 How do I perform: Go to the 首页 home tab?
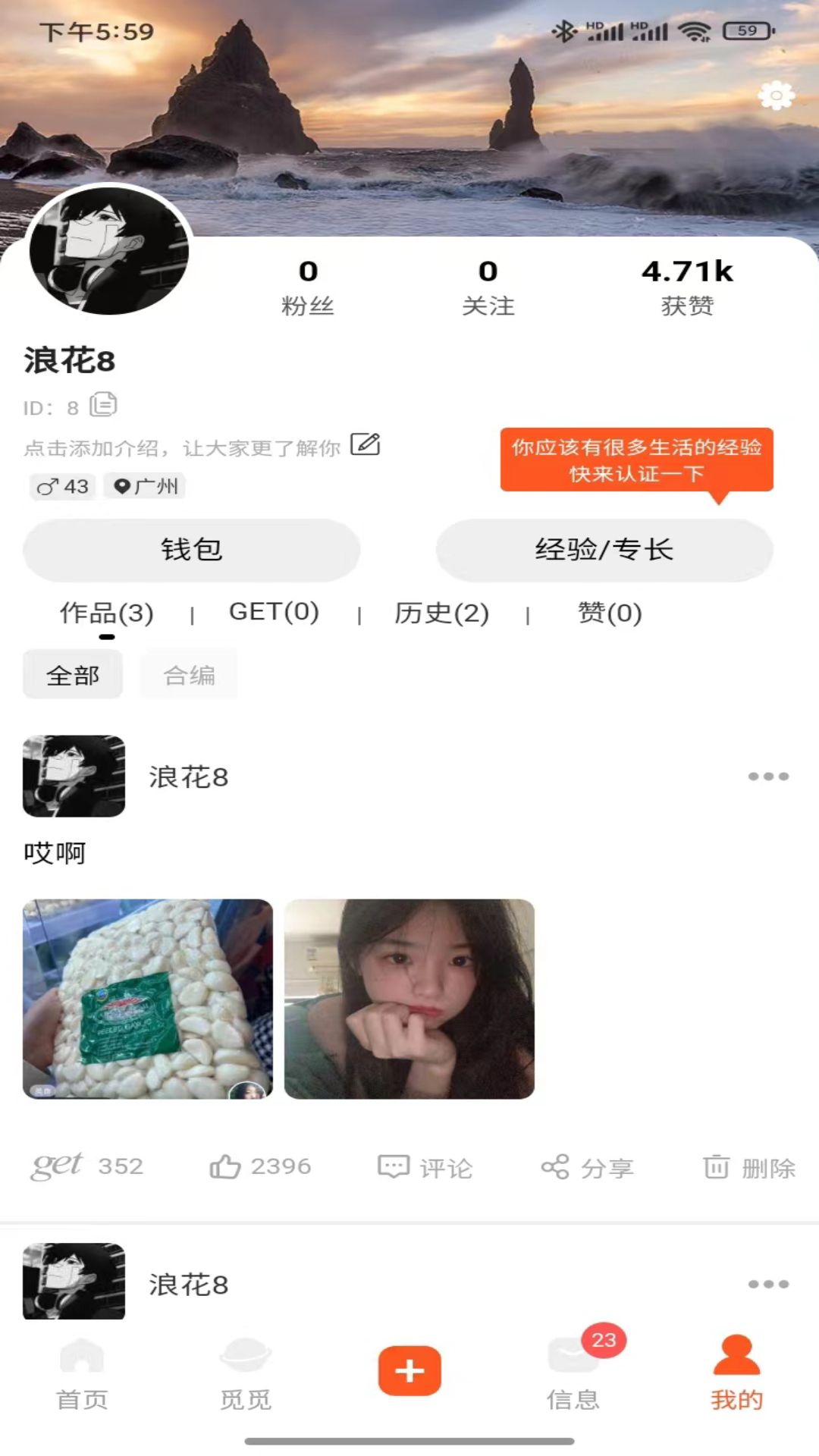[82, 1373]
